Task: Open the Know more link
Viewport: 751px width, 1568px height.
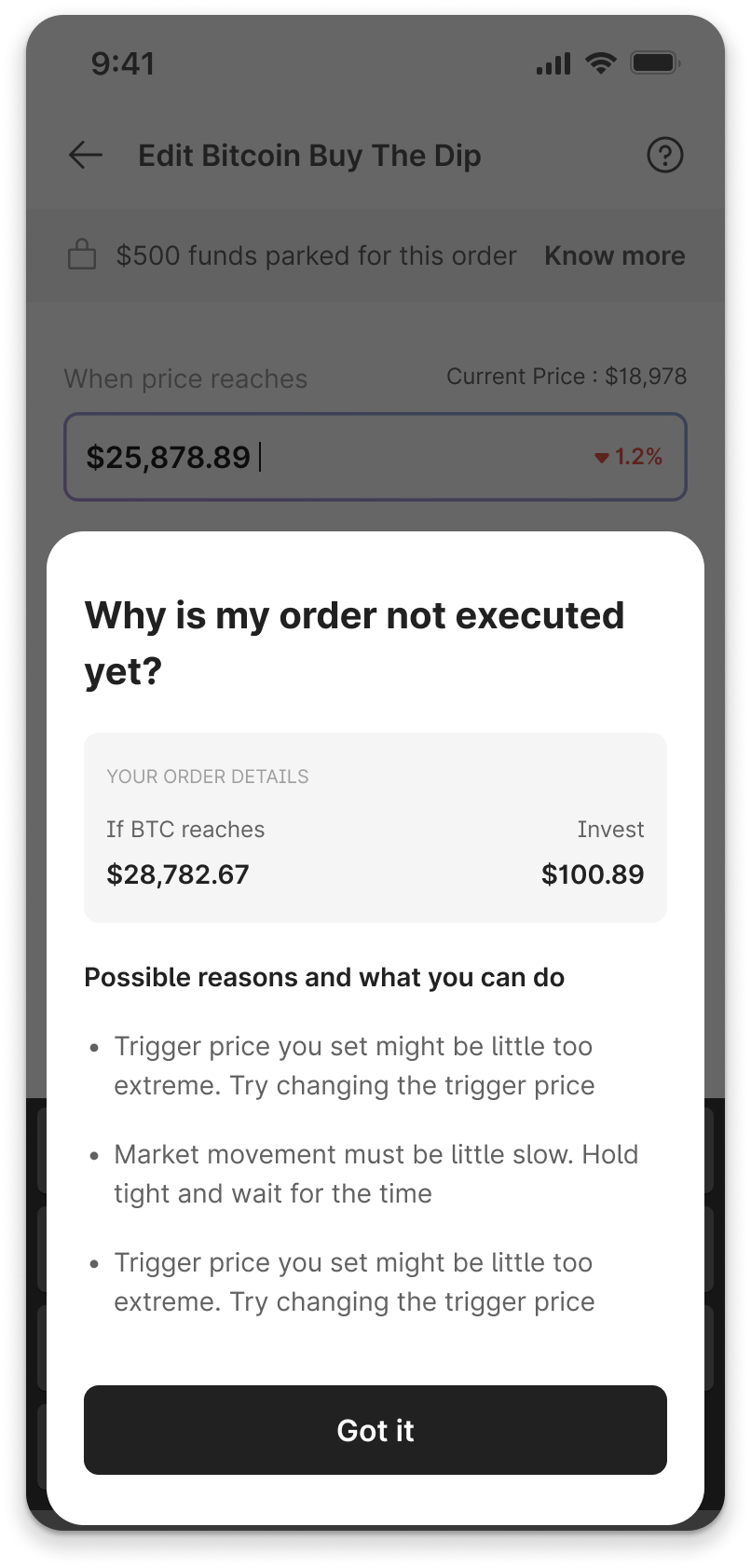Action: click(x=614, y=254)
